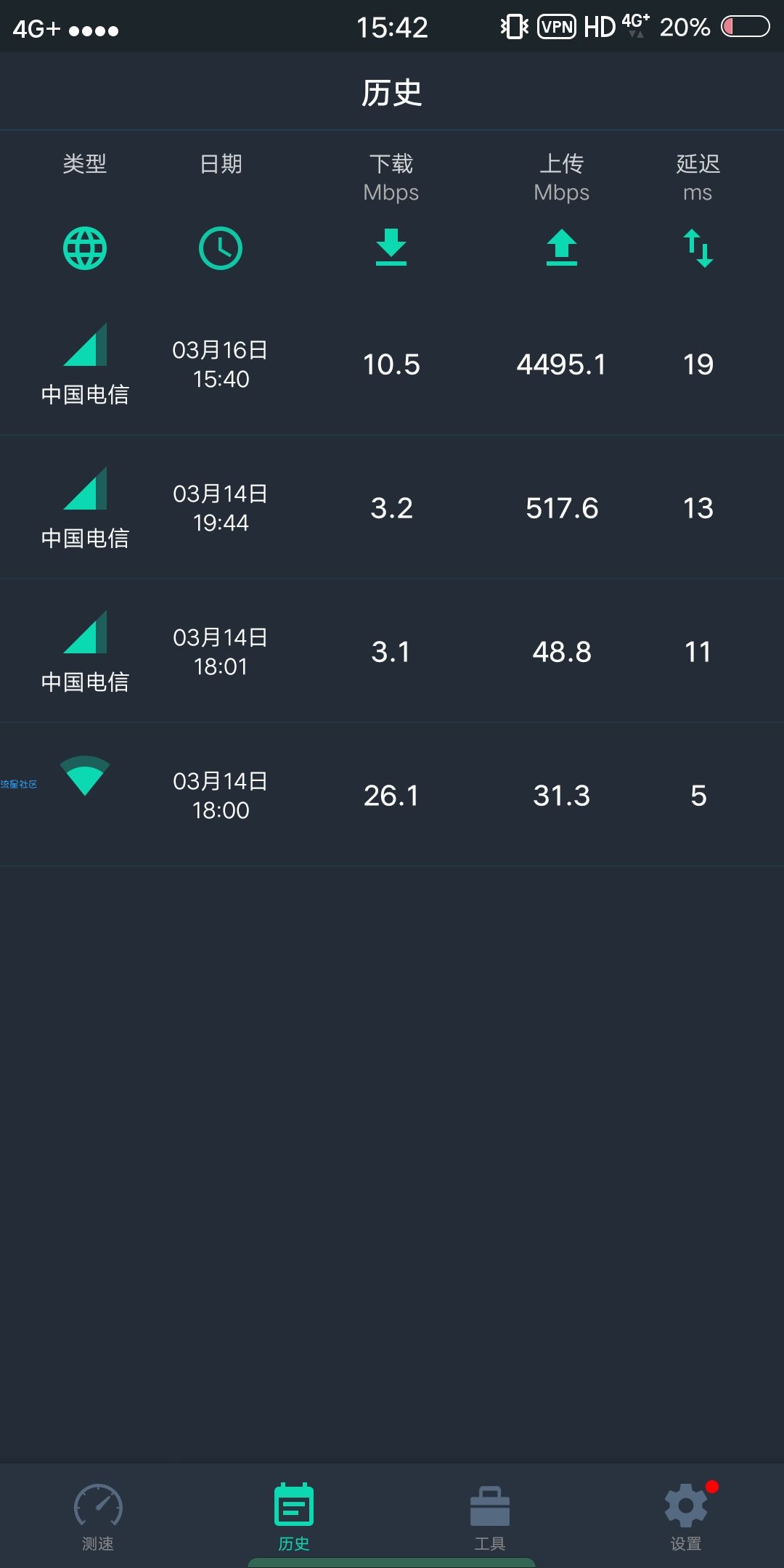
Task: Open the 03月14日 18:01 test result
Action: point(392,651)
